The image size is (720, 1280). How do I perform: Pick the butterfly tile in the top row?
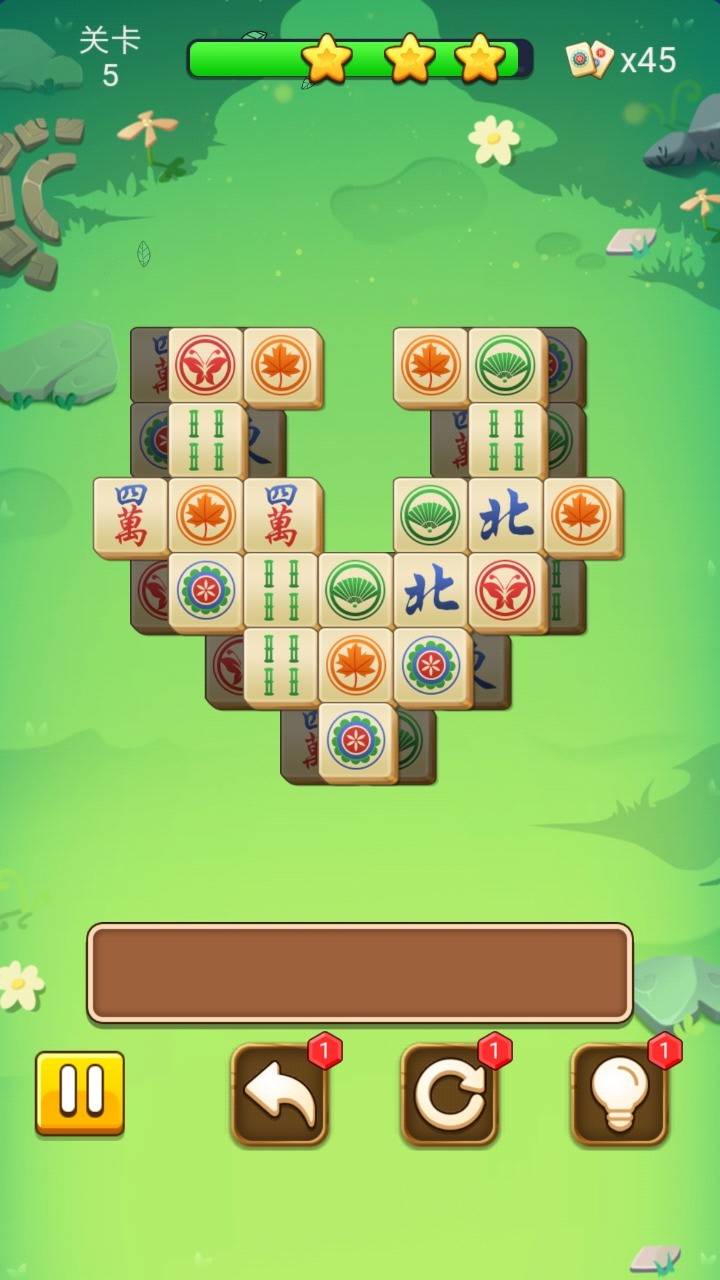click(206, 365)
